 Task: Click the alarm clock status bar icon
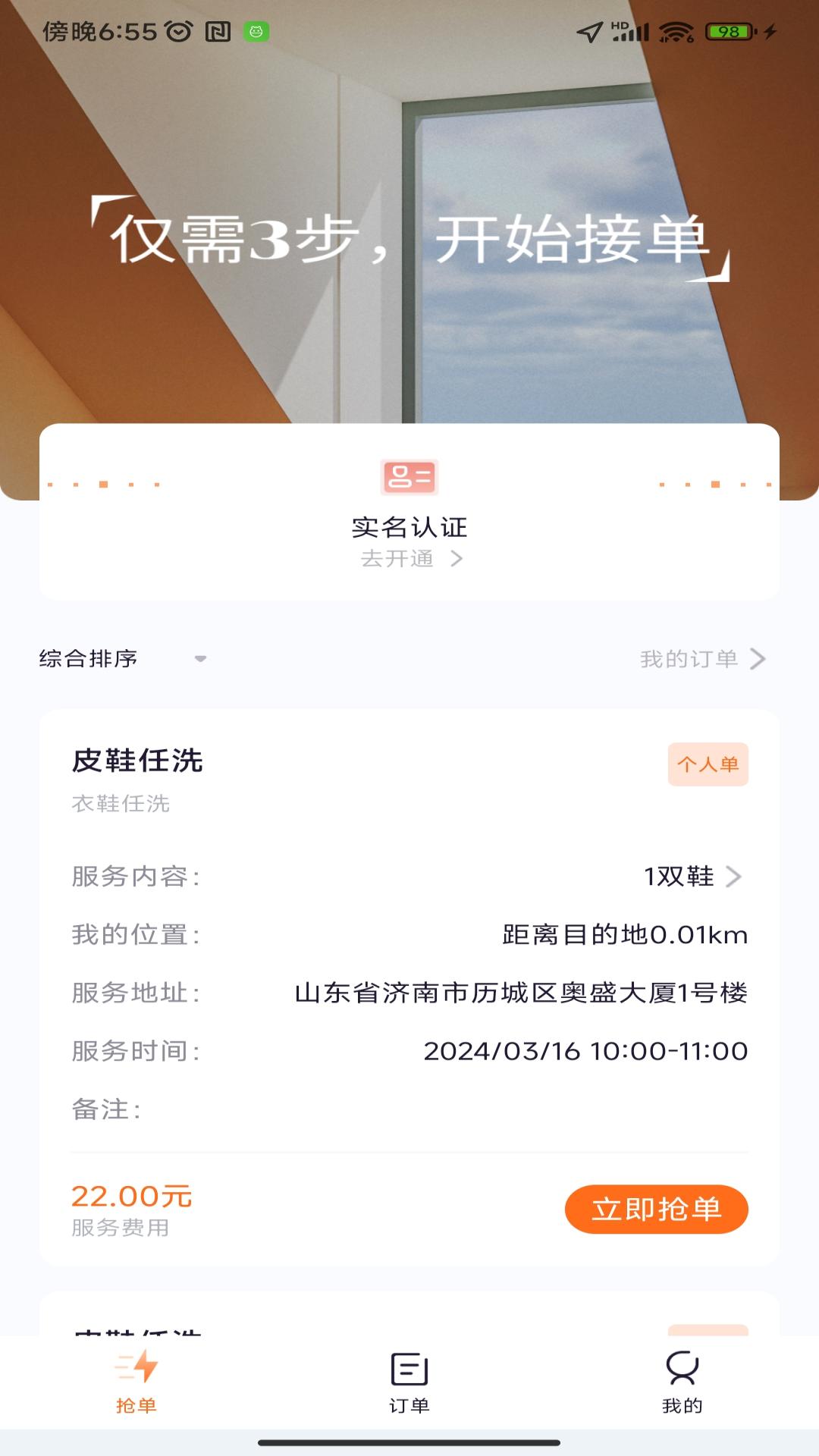pos(177,30)
